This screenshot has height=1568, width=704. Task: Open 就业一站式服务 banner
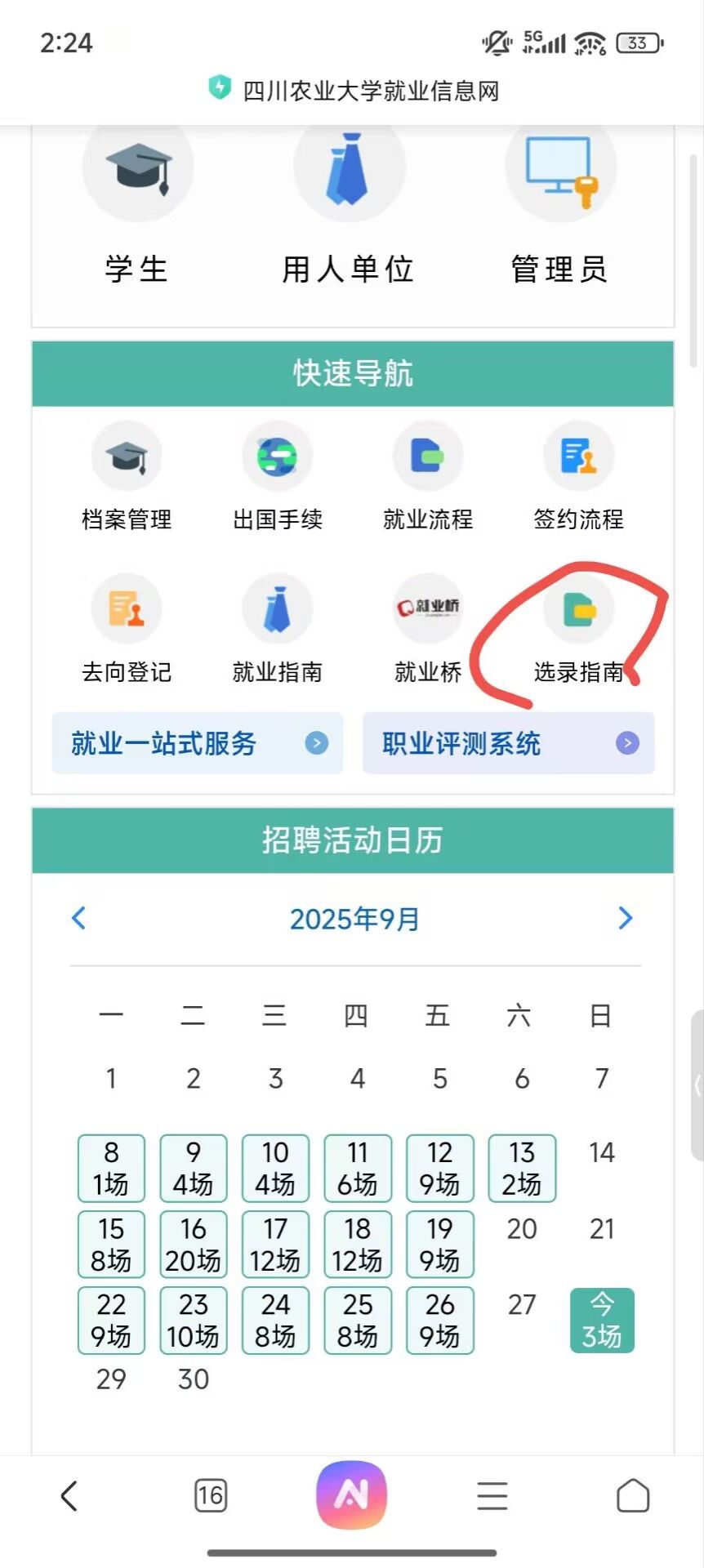[198, 743]
